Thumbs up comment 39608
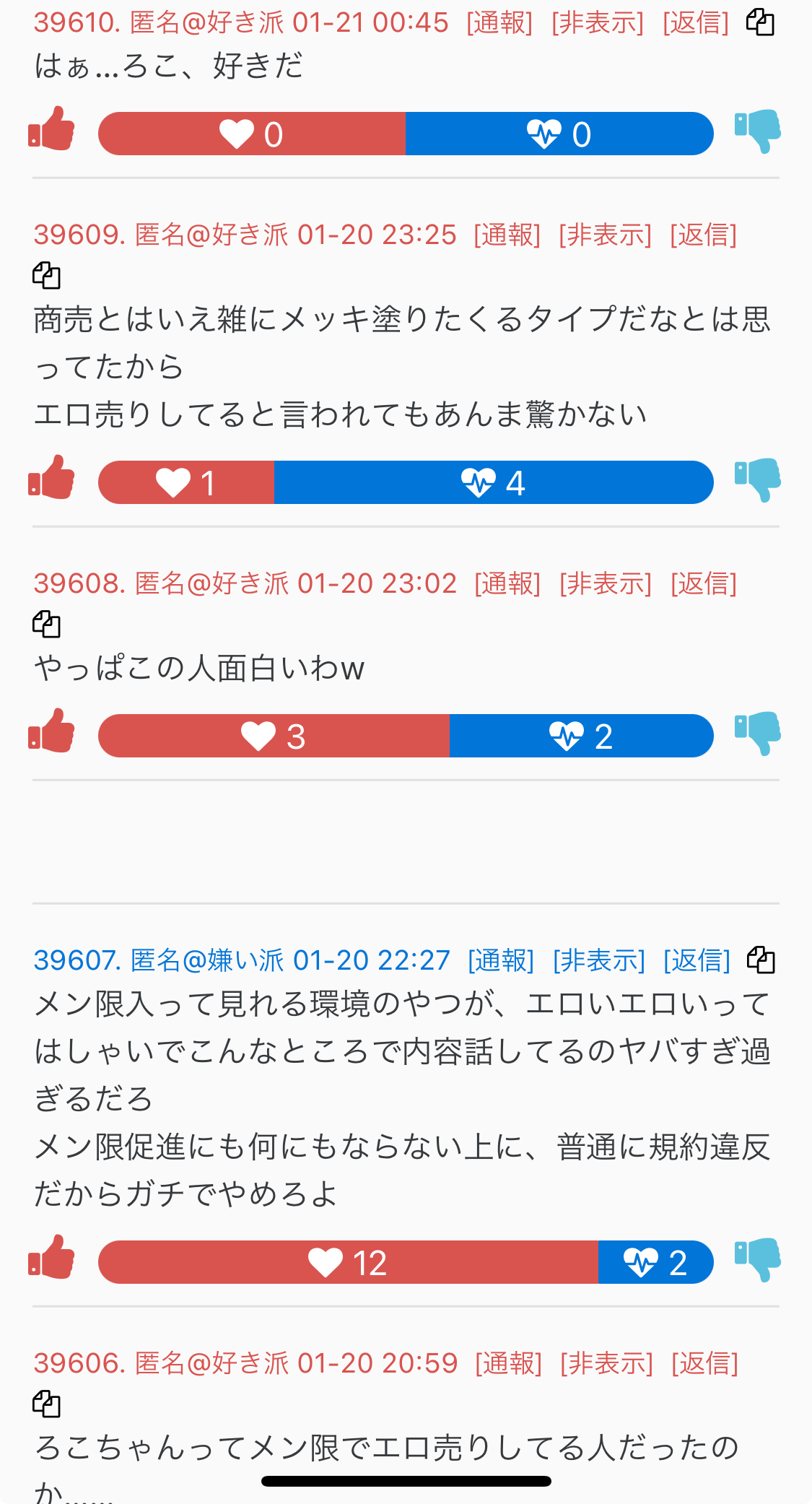The width and height of the screenshot is (812, 1504). click(x=52, y=732)
